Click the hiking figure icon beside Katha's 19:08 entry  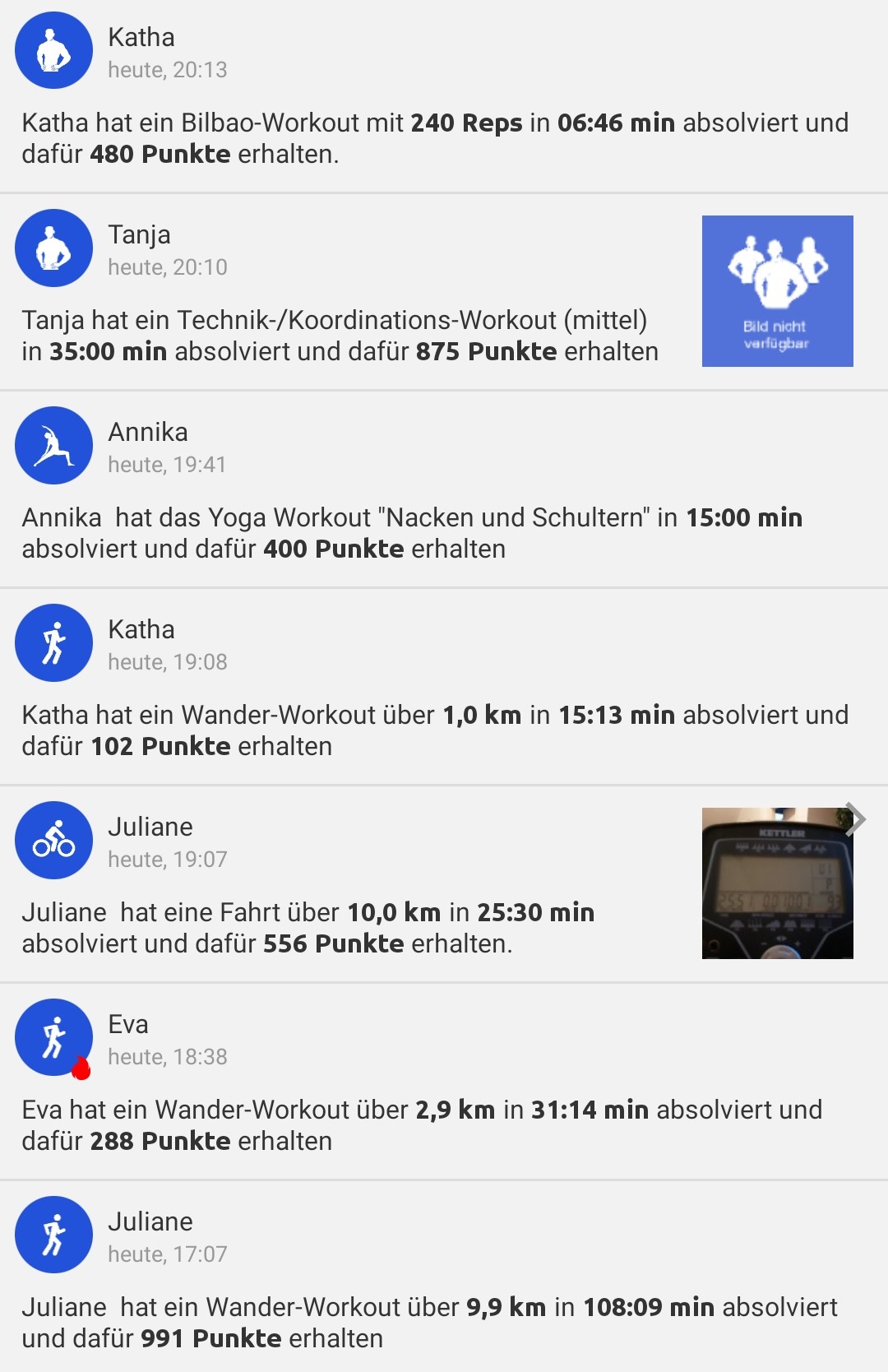tap(53, 642)
